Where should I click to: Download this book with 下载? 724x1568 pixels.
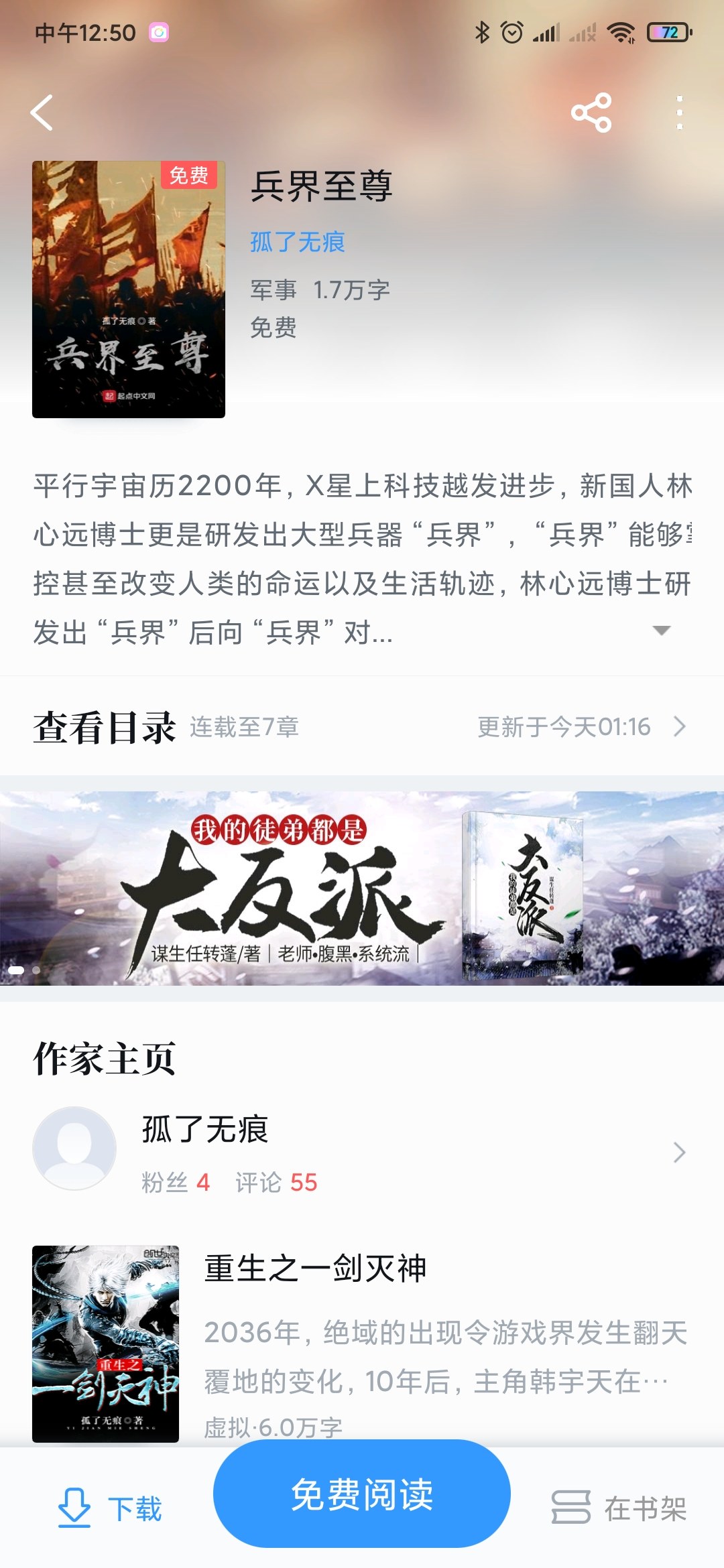click(x=111, y=1508)
